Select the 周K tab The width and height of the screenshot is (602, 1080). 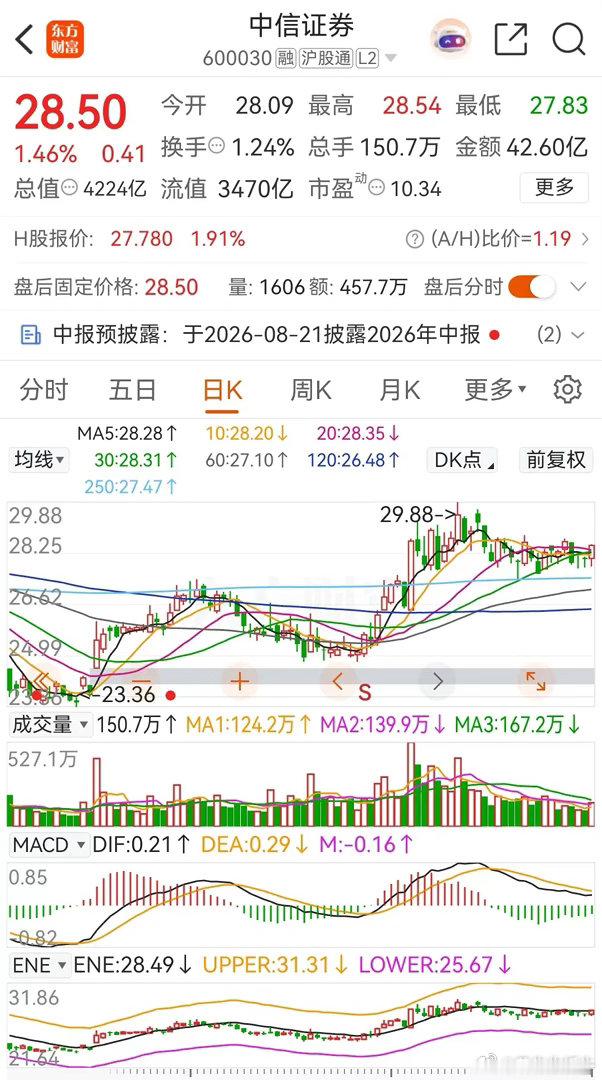tap(311, 391)
